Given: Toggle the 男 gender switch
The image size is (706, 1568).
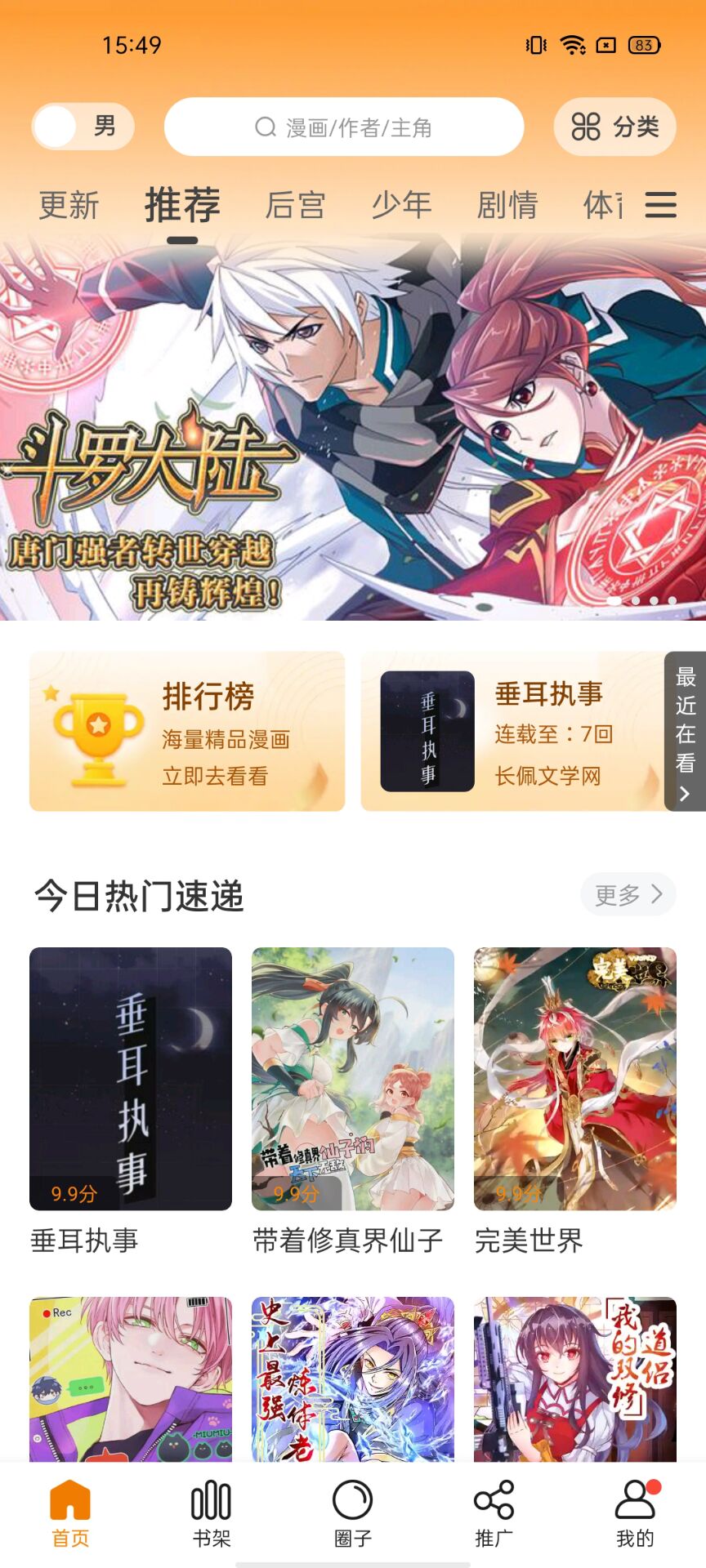Looking at the screenshot, I should 83,127.
